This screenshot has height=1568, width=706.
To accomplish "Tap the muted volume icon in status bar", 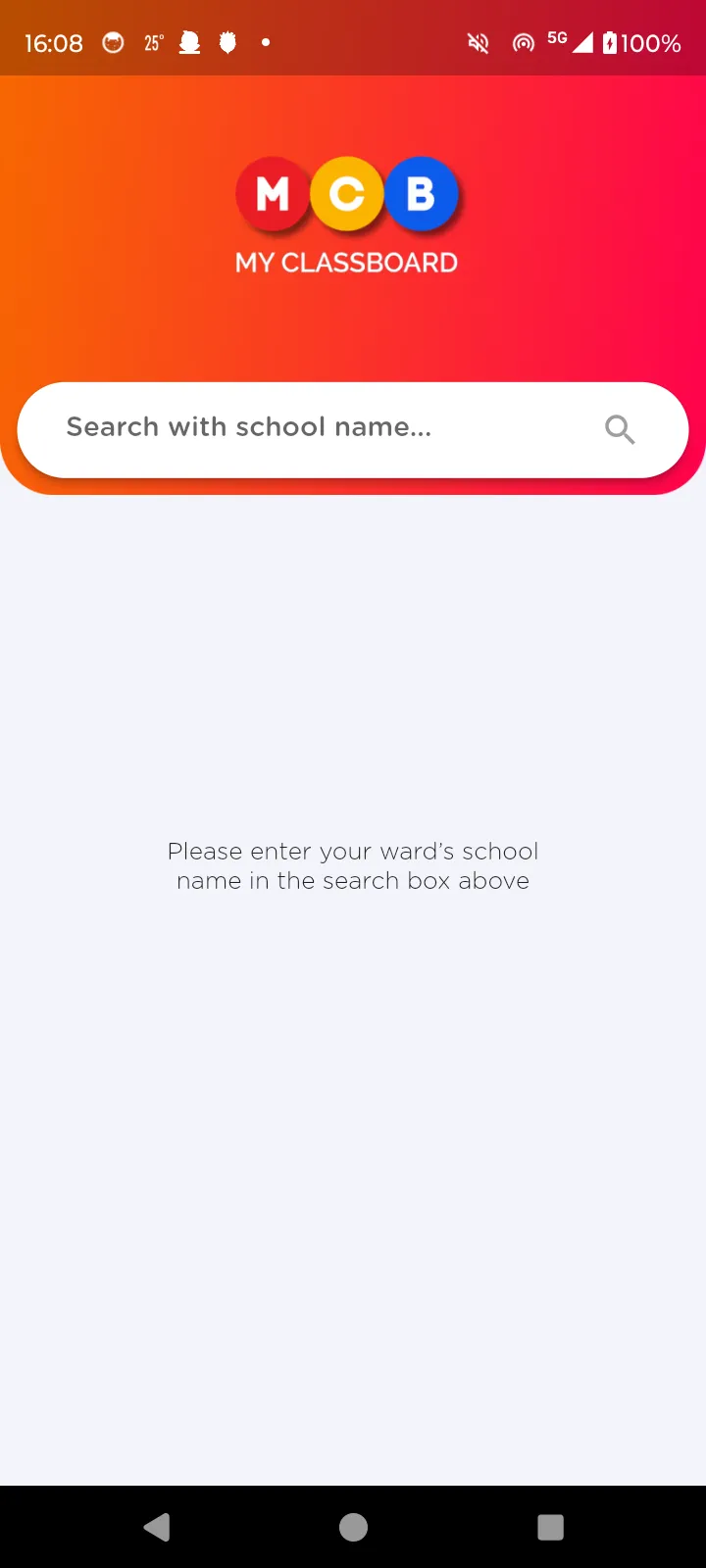I will (x=478, y=42).
